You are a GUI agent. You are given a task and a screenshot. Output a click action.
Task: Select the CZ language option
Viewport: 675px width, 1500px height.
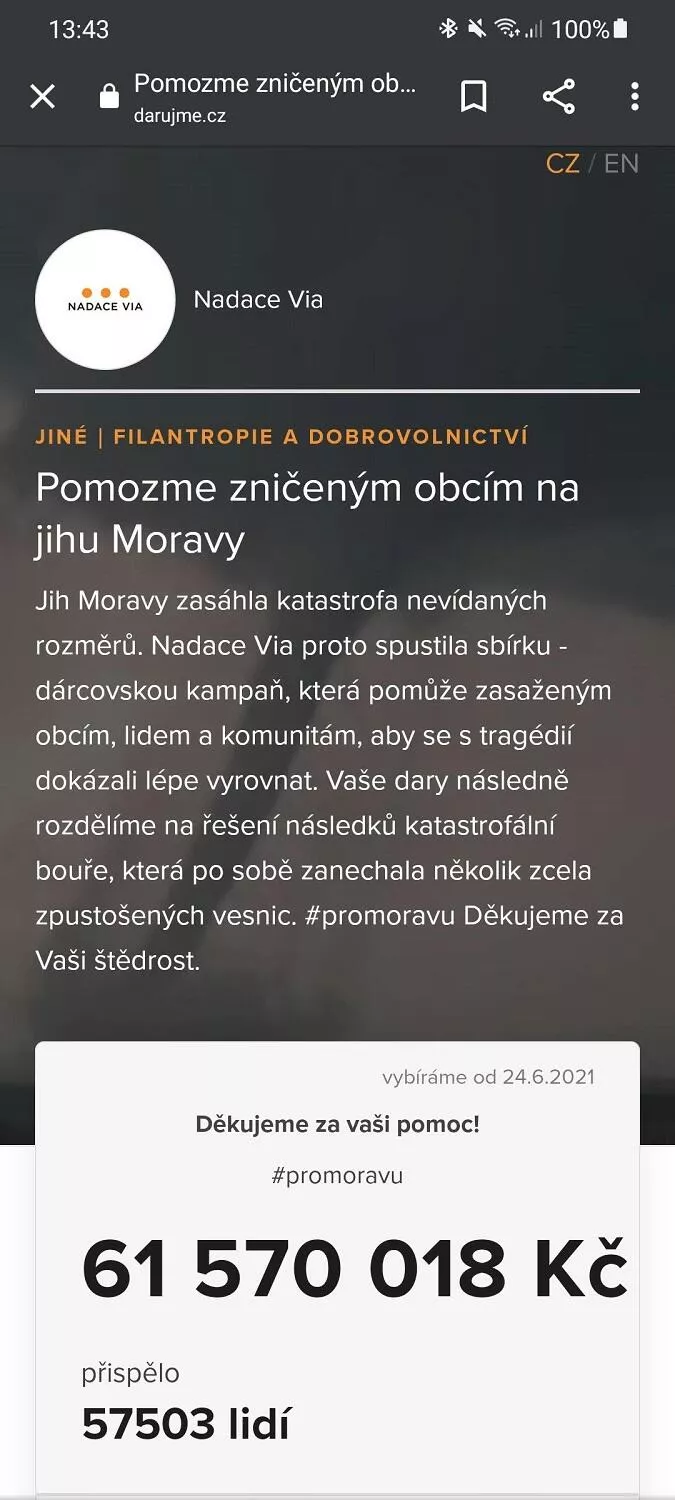(562, 164)
